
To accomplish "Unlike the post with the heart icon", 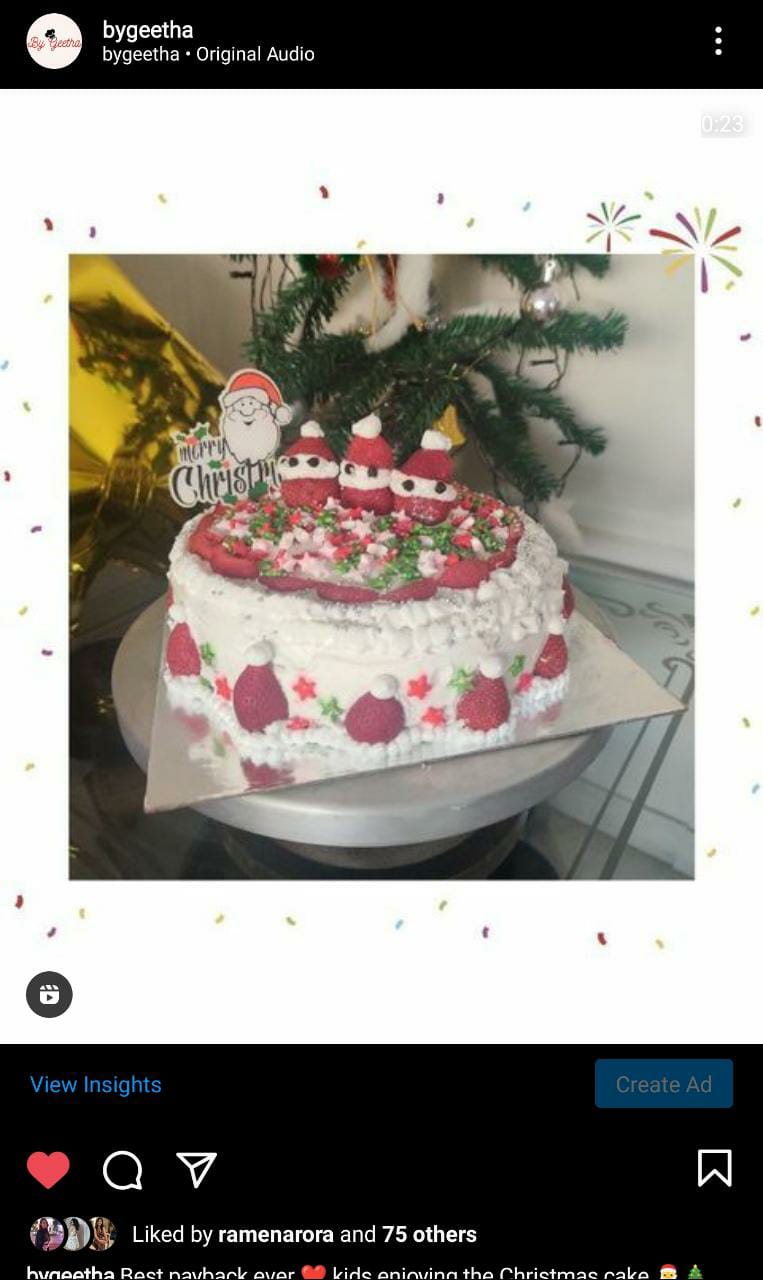I will point(48,1169).
